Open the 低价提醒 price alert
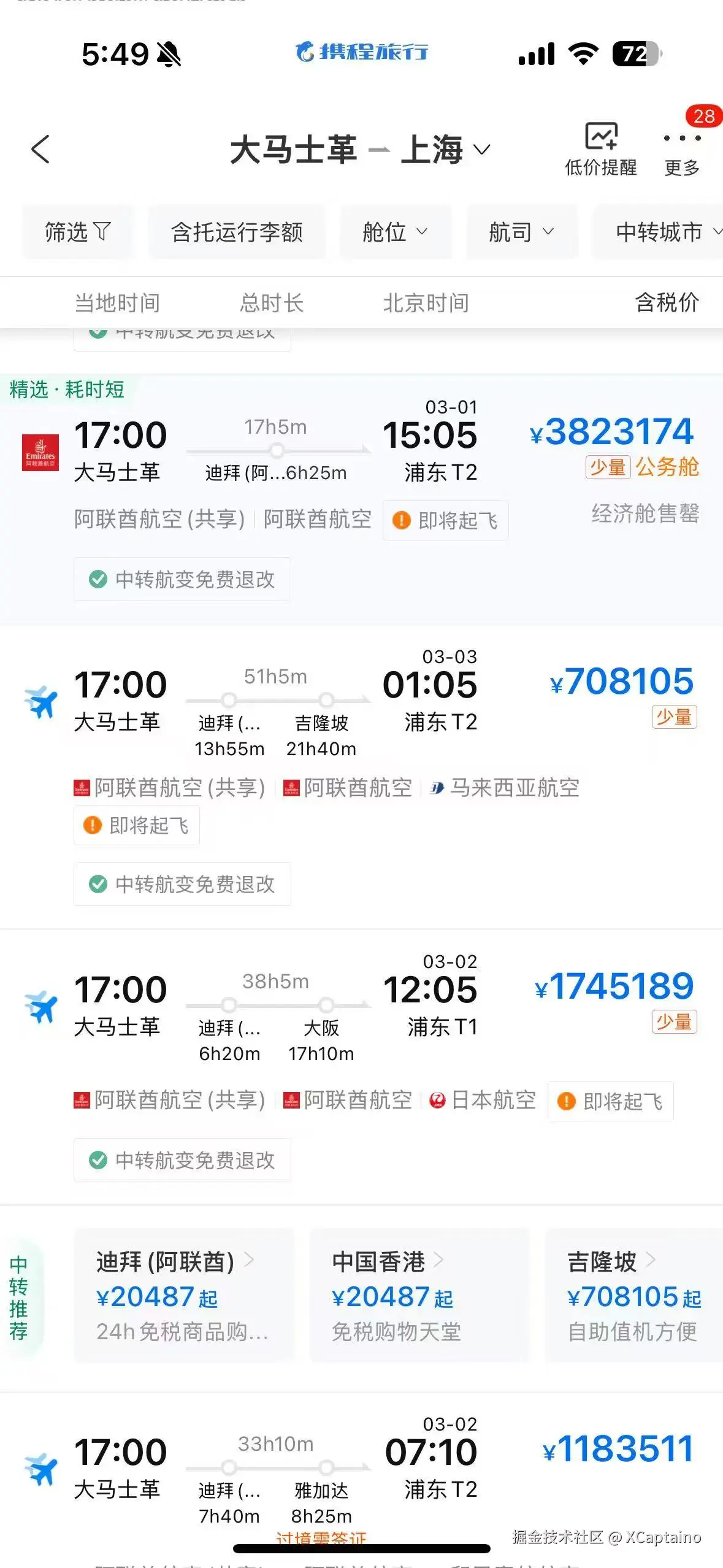This screenshot has height=1568, width=723. (x=600, y=147)
